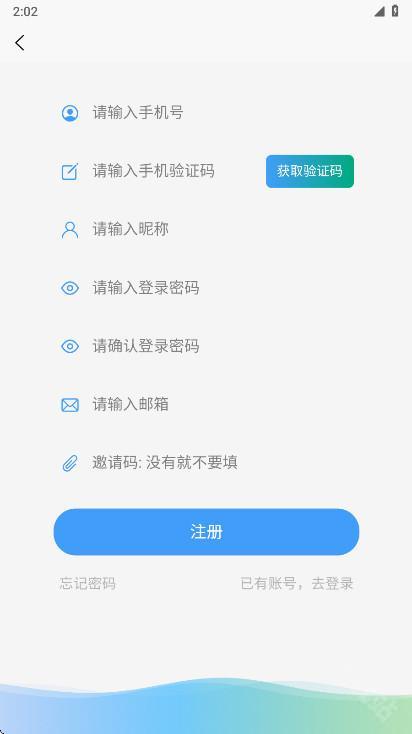Tap the email field 请输入邮箱
412x734 pixels.
tap(222, 404)
